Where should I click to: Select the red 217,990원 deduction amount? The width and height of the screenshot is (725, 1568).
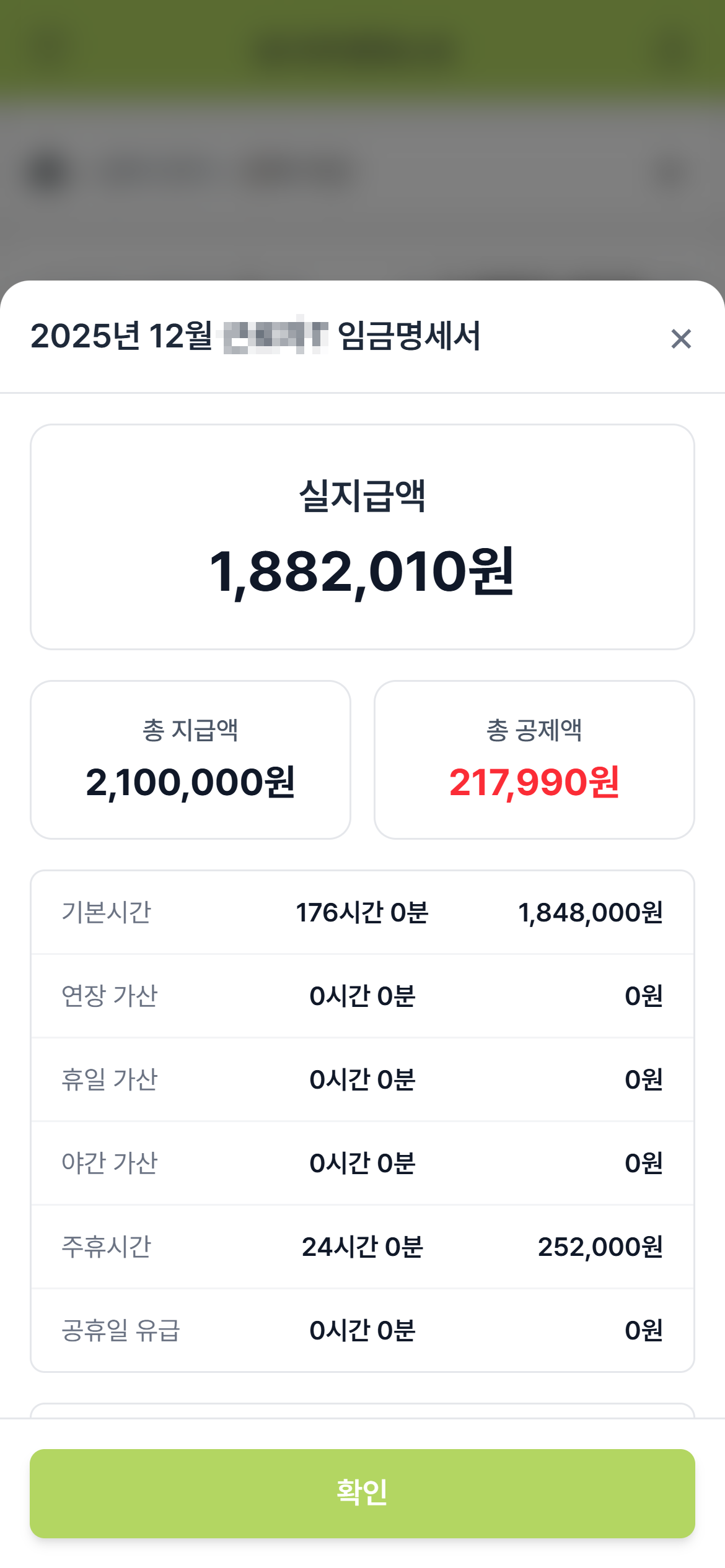point(534,784)
